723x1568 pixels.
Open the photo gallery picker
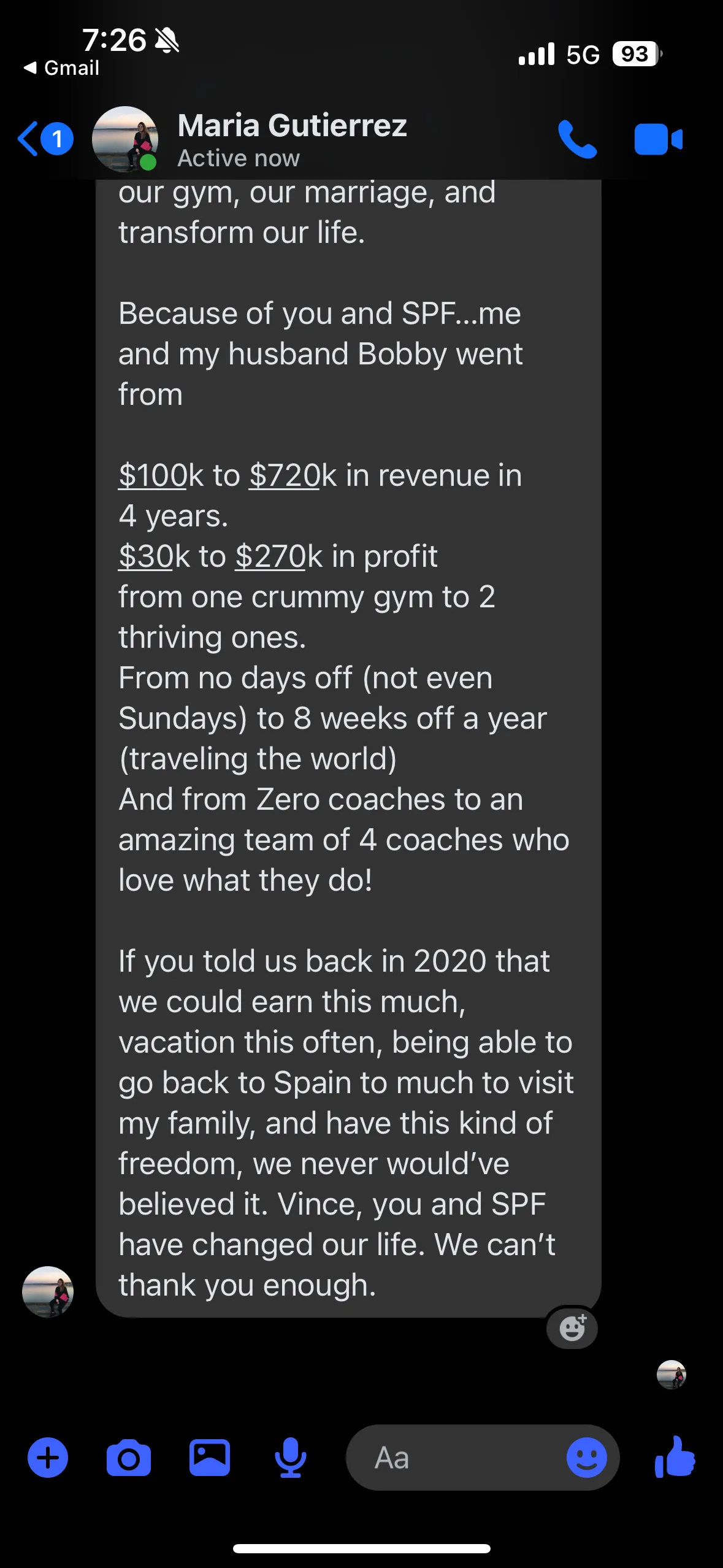click(210, 1458)
